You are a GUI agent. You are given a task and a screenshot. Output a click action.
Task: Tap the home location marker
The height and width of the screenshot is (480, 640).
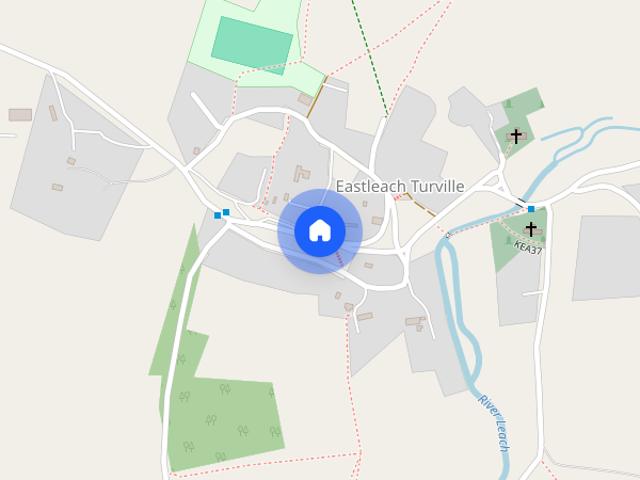click(319, 231)
